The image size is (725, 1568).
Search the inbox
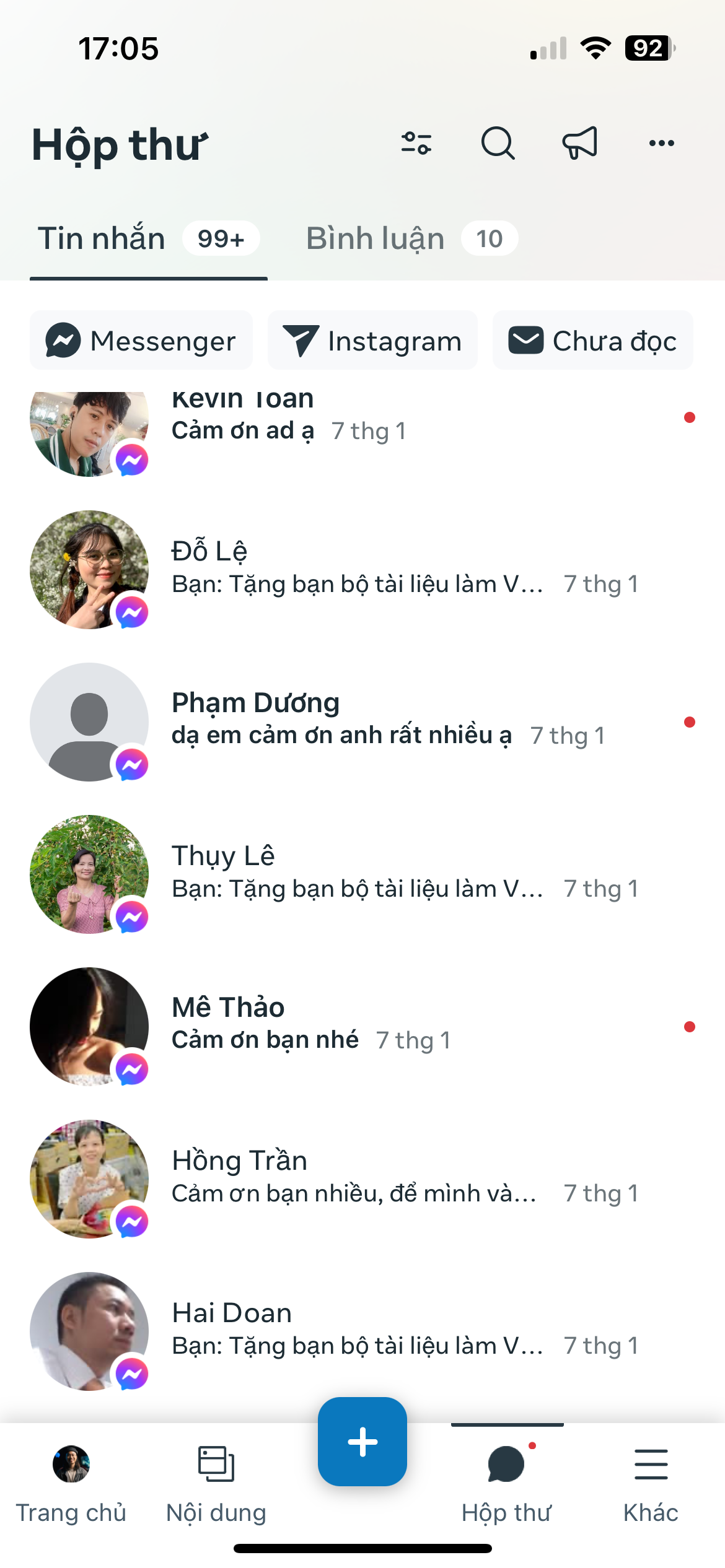[x=498, y=144]
